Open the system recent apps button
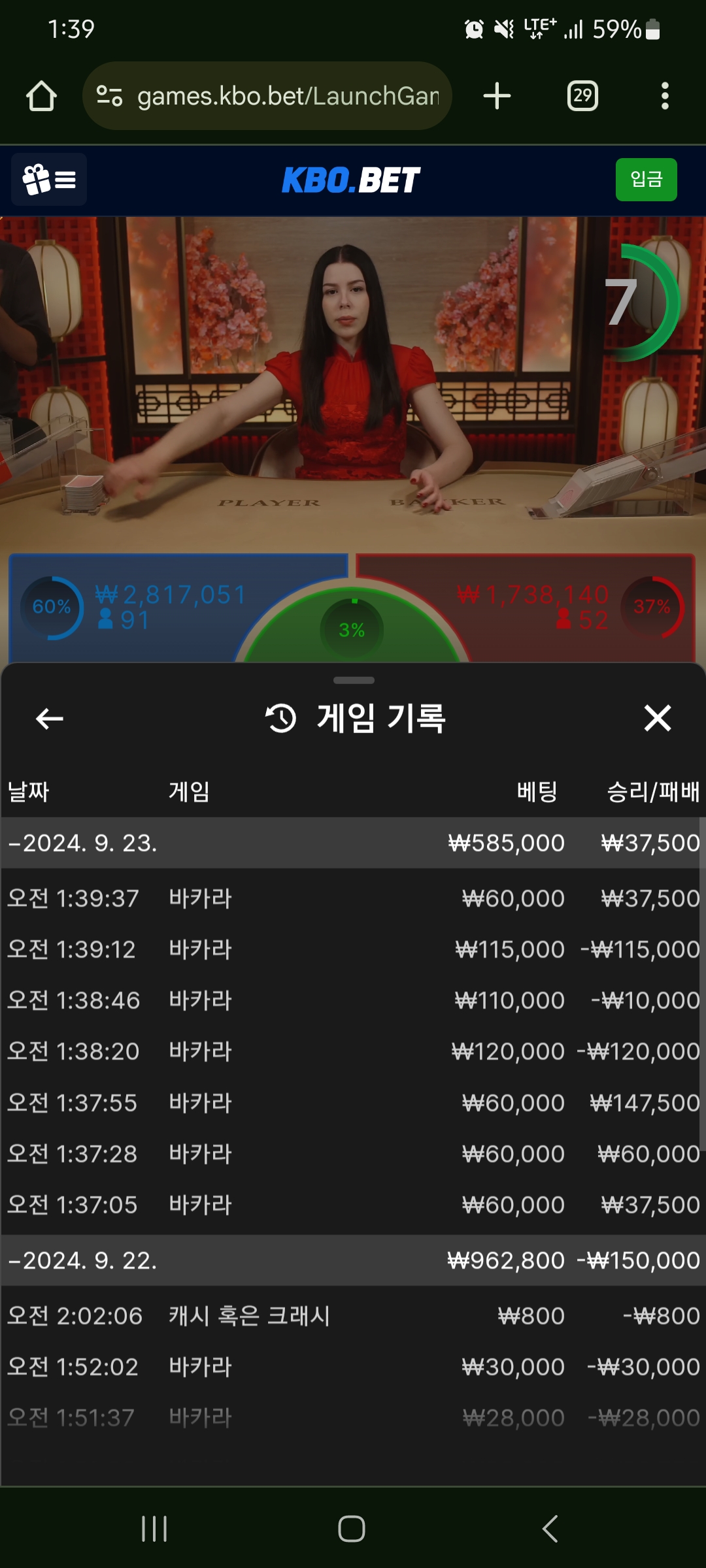The width and height of the screenshot is (706, 1568). 154,1529
